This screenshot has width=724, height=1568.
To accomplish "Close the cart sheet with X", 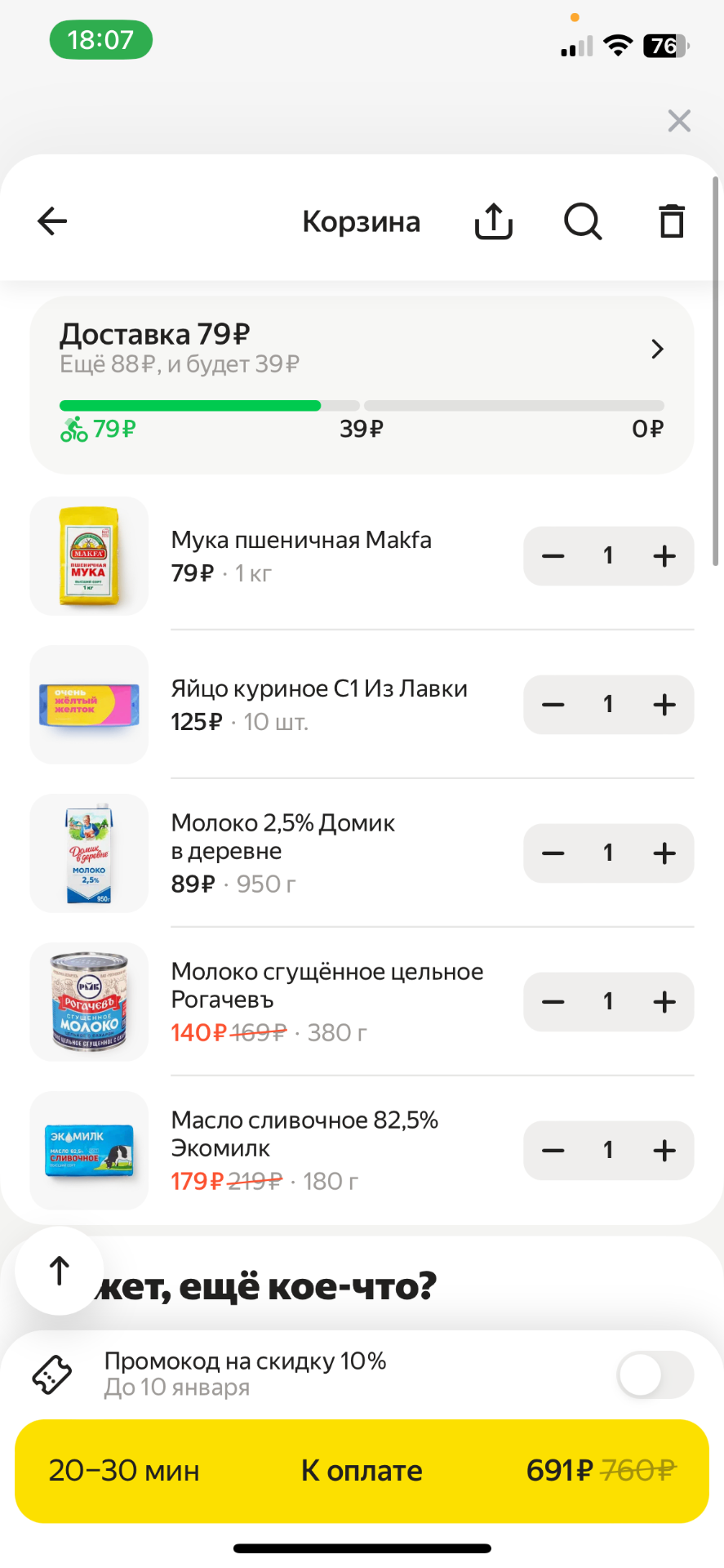I will click(679, 121).
